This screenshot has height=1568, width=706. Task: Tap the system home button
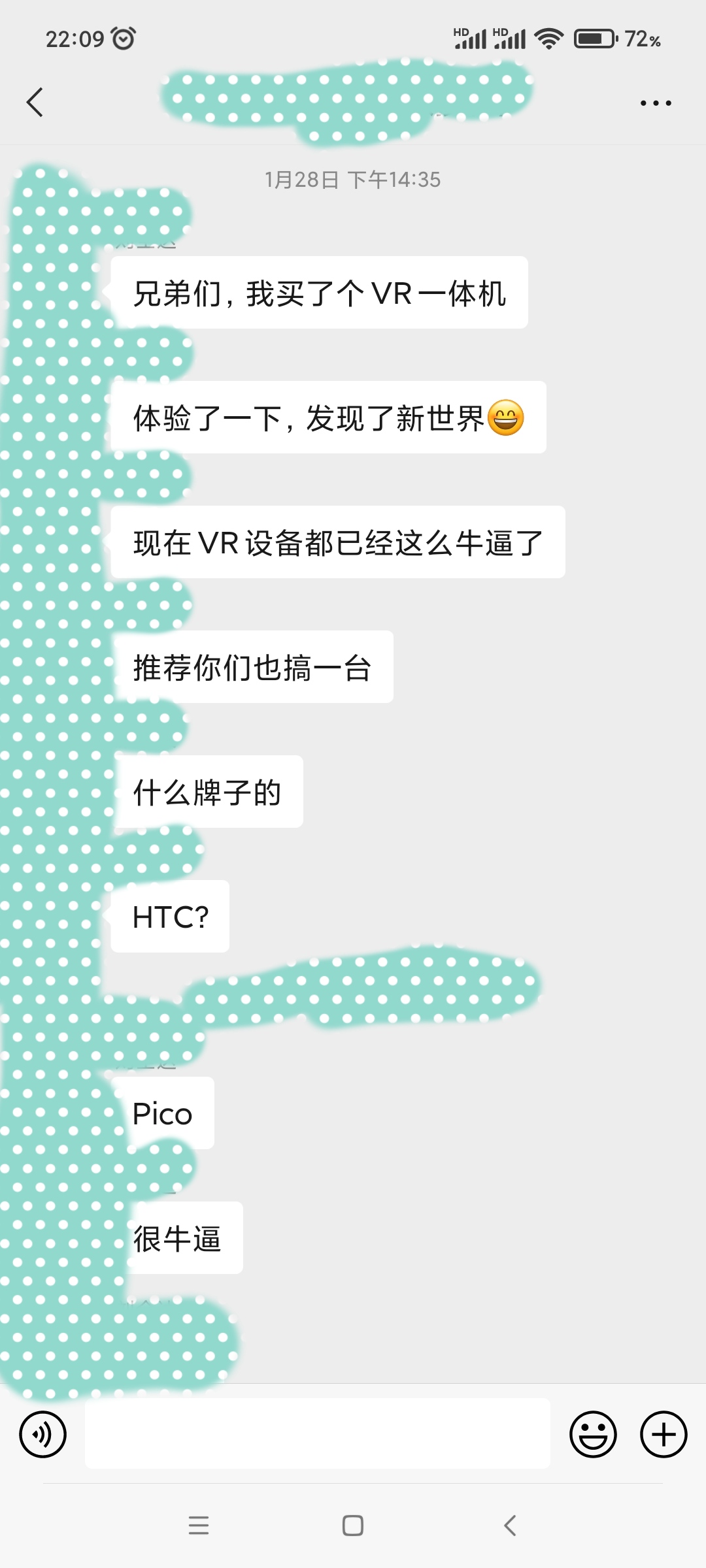353,1526
